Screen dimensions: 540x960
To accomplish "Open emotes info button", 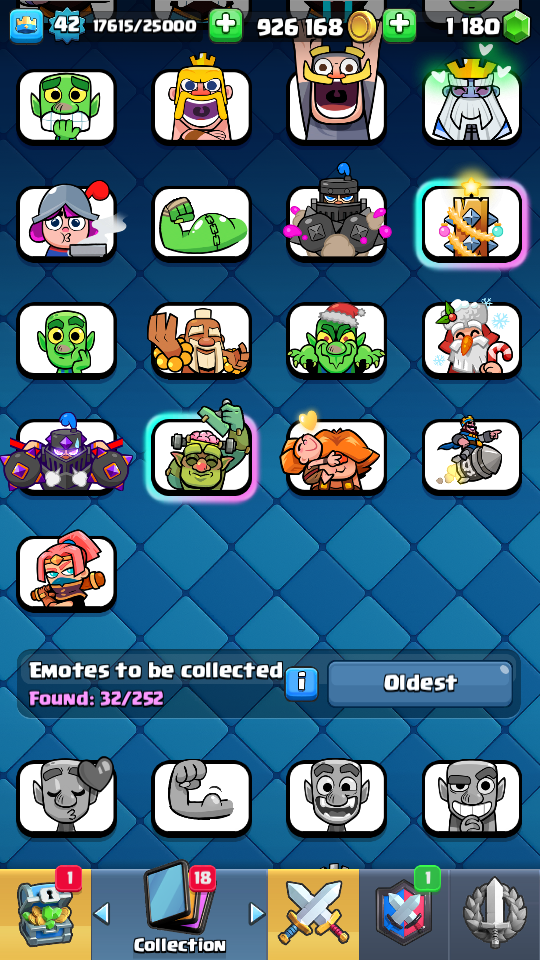I will (x=302, y=683).
